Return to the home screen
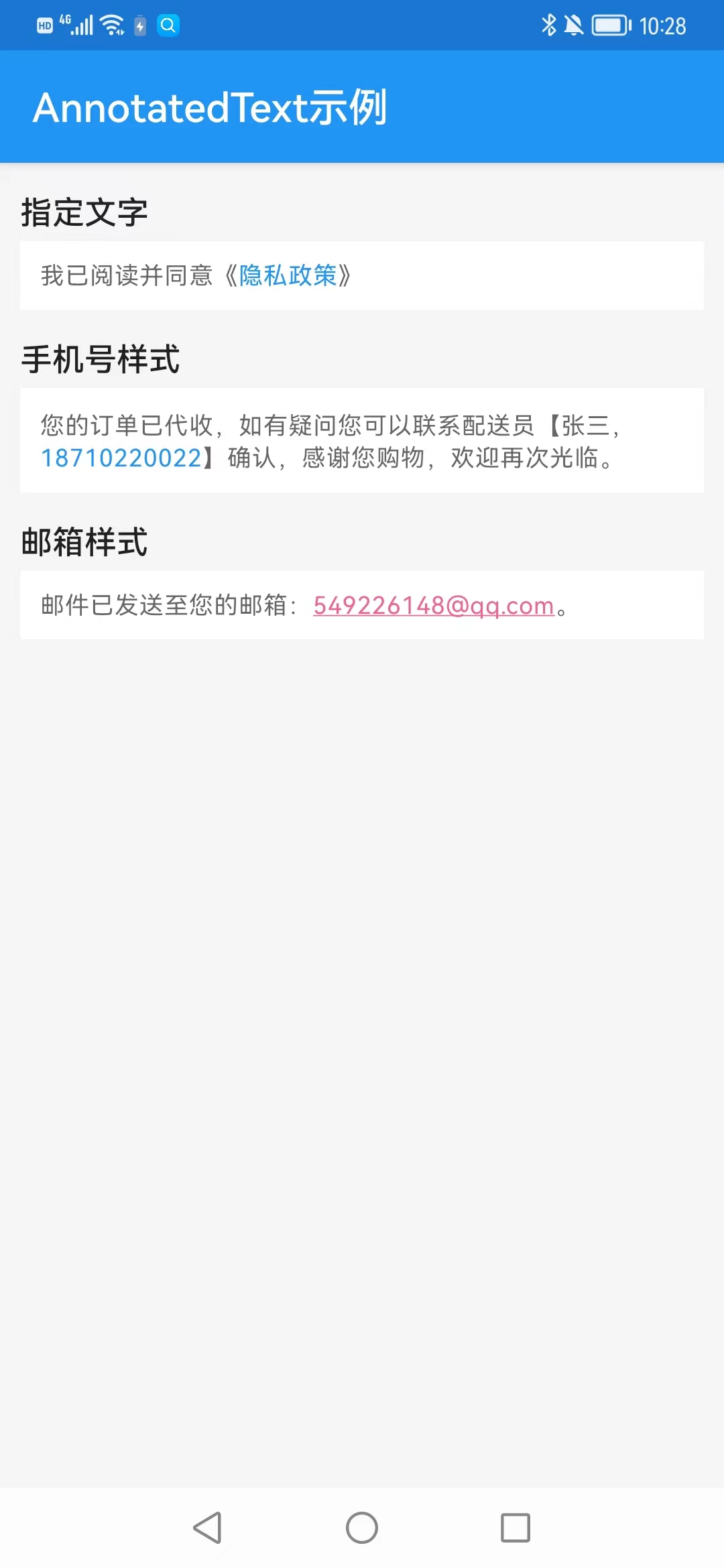Image resolution: width=724 pixels, height=1568 pixels. [x=362, y=1528]
